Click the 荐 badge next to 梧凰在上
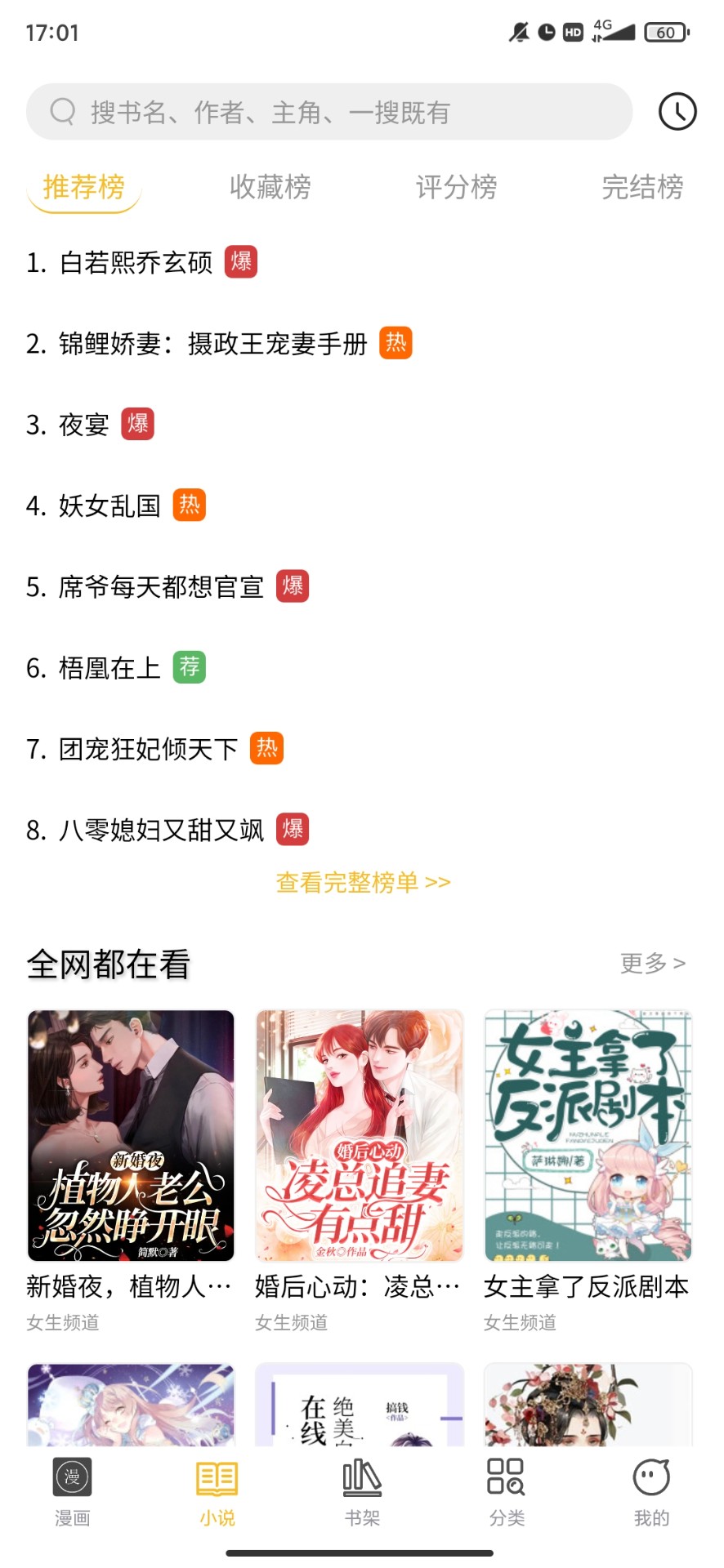724x1568 pixels. 189,667
